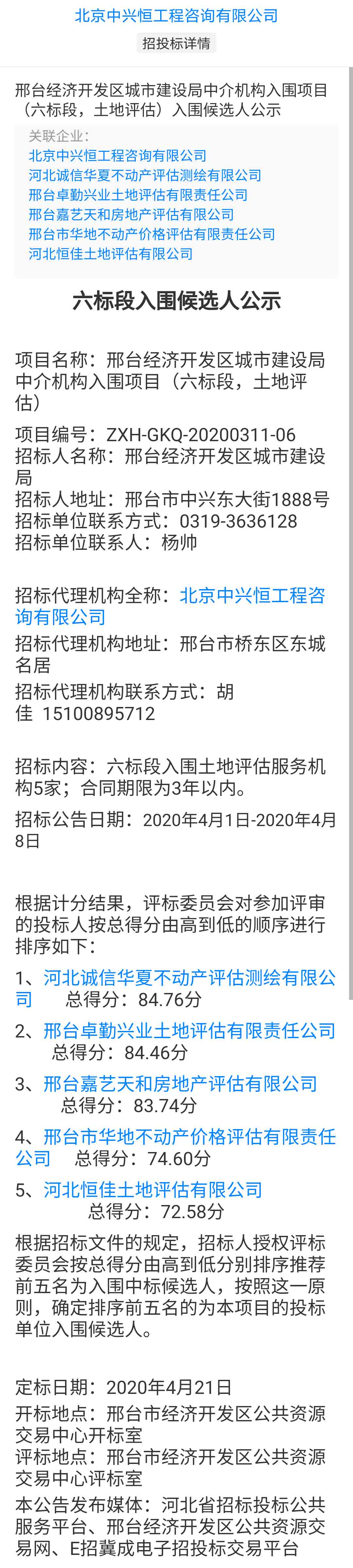The height and width of the screenshot is (1568, 353).
Task: Open 邢台市华地不动产价格评估有限责任公司 under 关联企业
Action: coord(152,234)
